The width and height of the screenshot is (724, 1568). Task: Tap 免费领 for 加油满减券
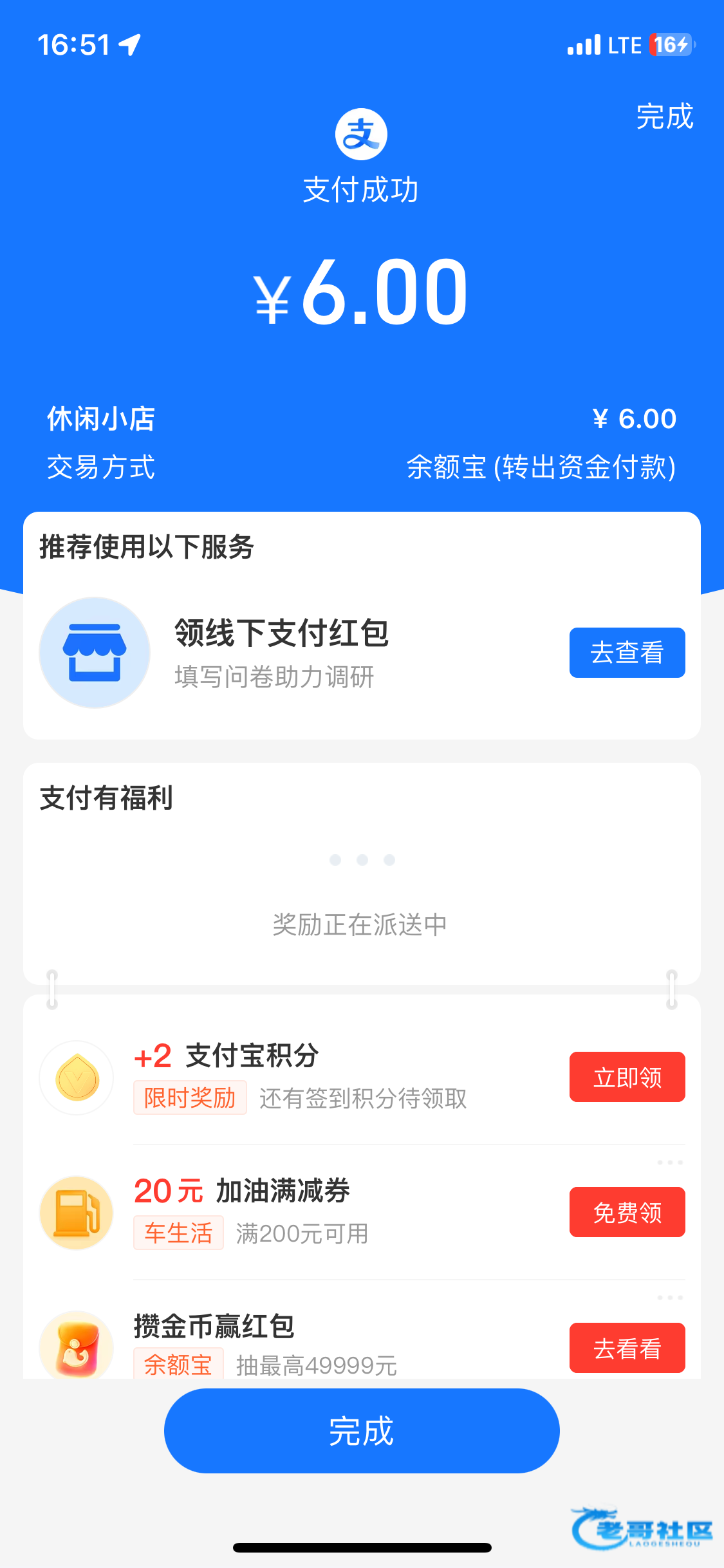[x=627, y=1212]
